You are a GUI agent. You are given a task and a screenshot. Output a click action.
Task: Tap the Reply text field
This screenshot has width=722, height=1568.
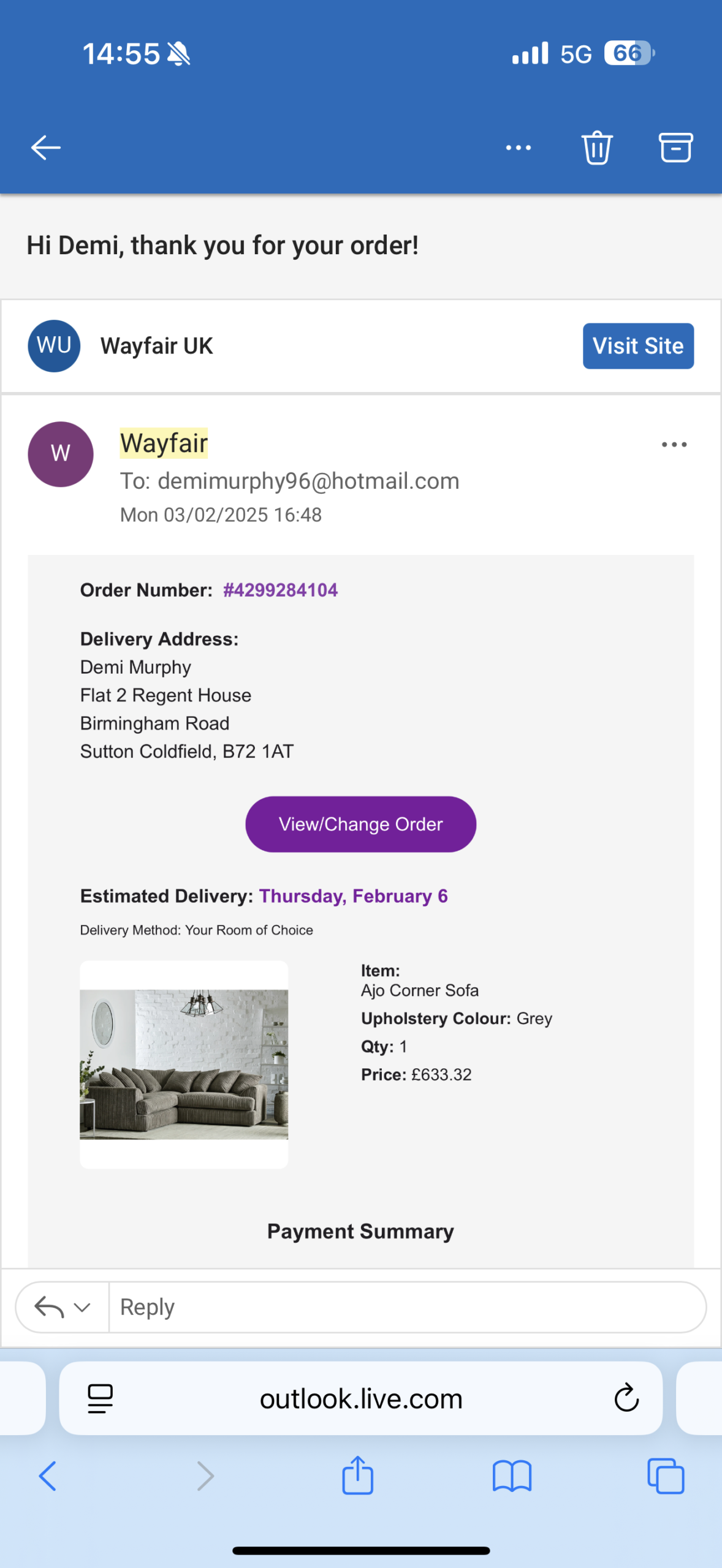tap(405, 1307)
